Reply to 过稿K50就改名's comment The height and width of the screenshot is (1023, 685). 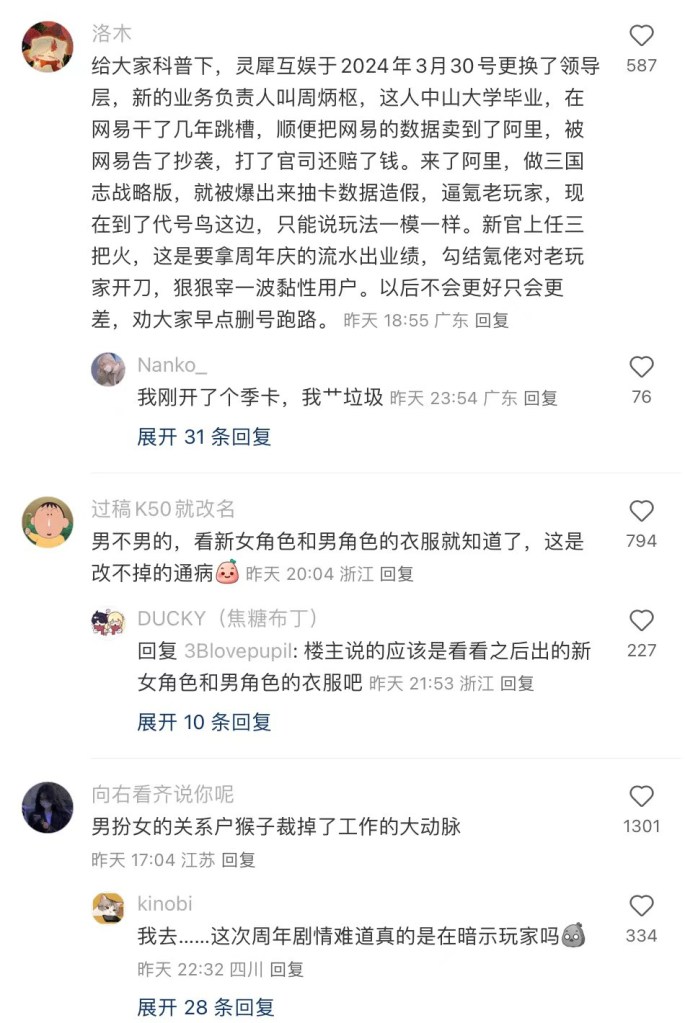coord(397,574)
